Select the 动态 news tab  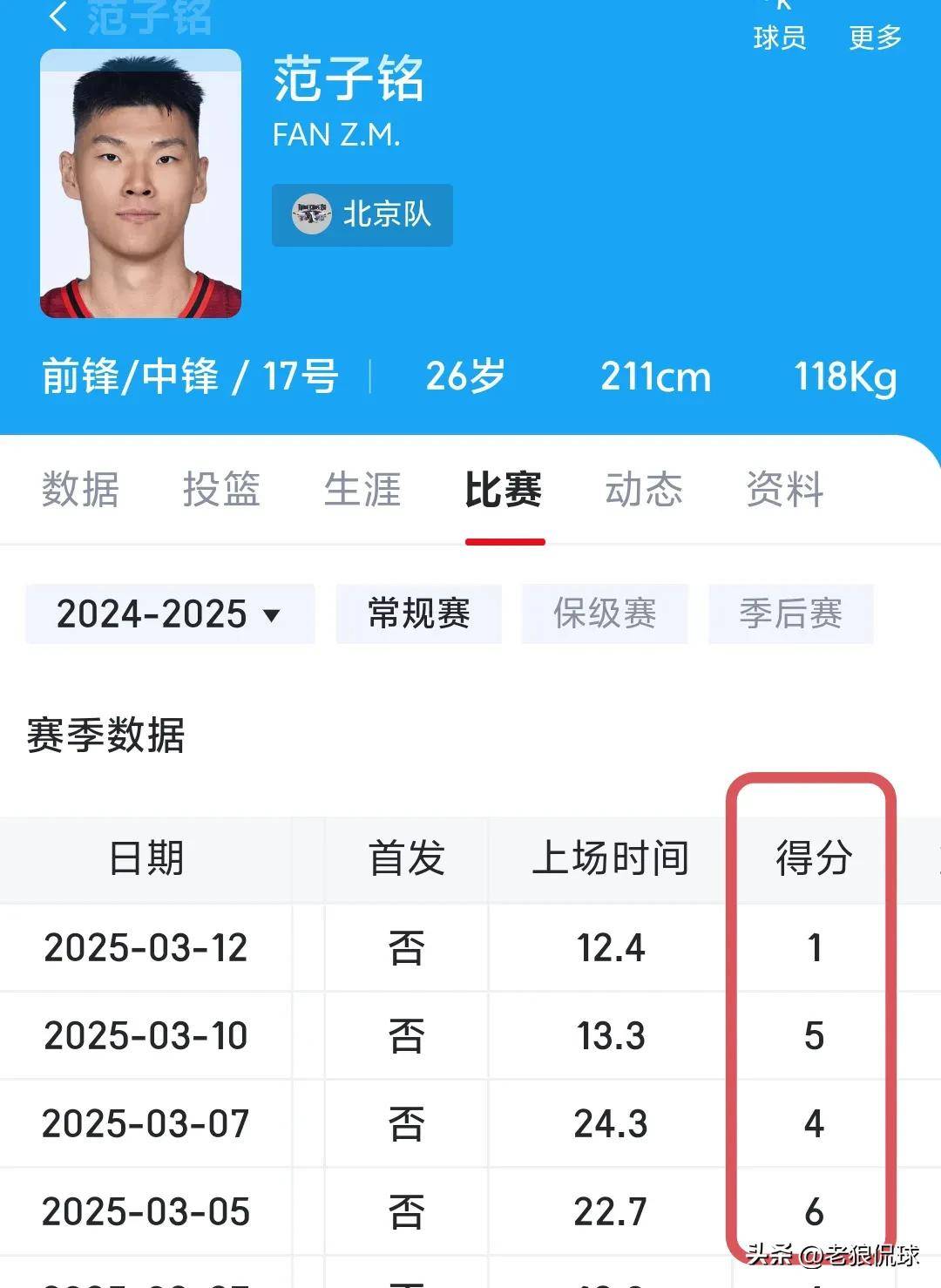click(642, 491)
